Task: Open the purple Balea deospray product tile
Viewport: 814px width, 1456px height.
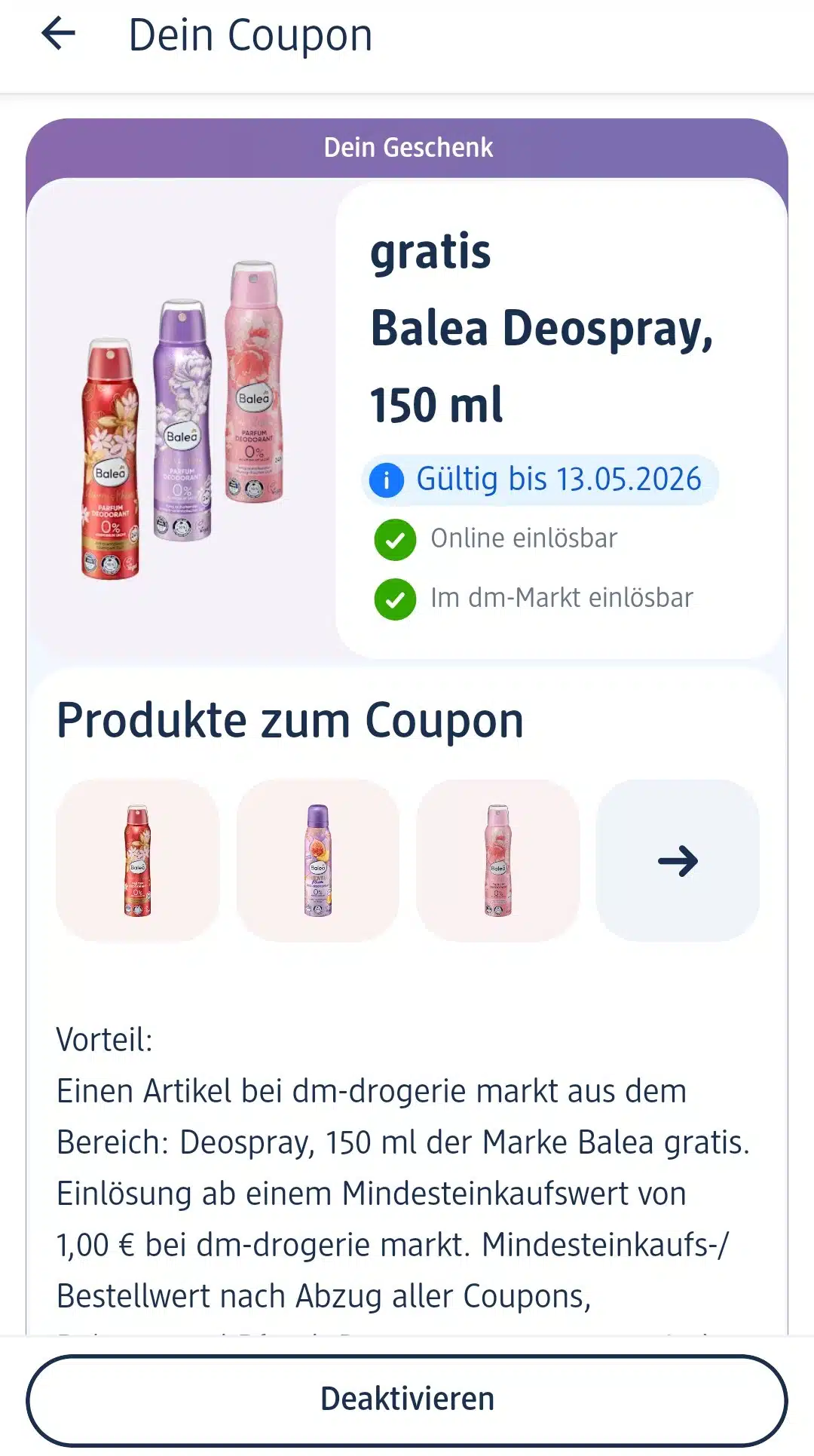Action: click(318, 860)
